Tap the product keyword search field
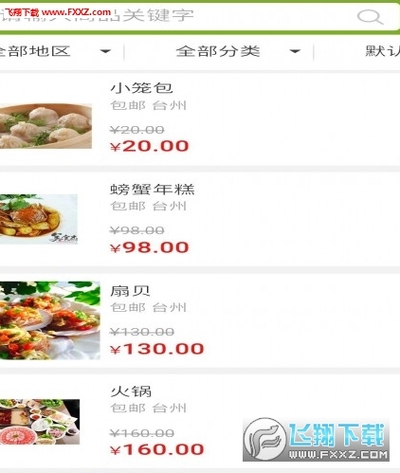400x473 pixels. point(177,16)
